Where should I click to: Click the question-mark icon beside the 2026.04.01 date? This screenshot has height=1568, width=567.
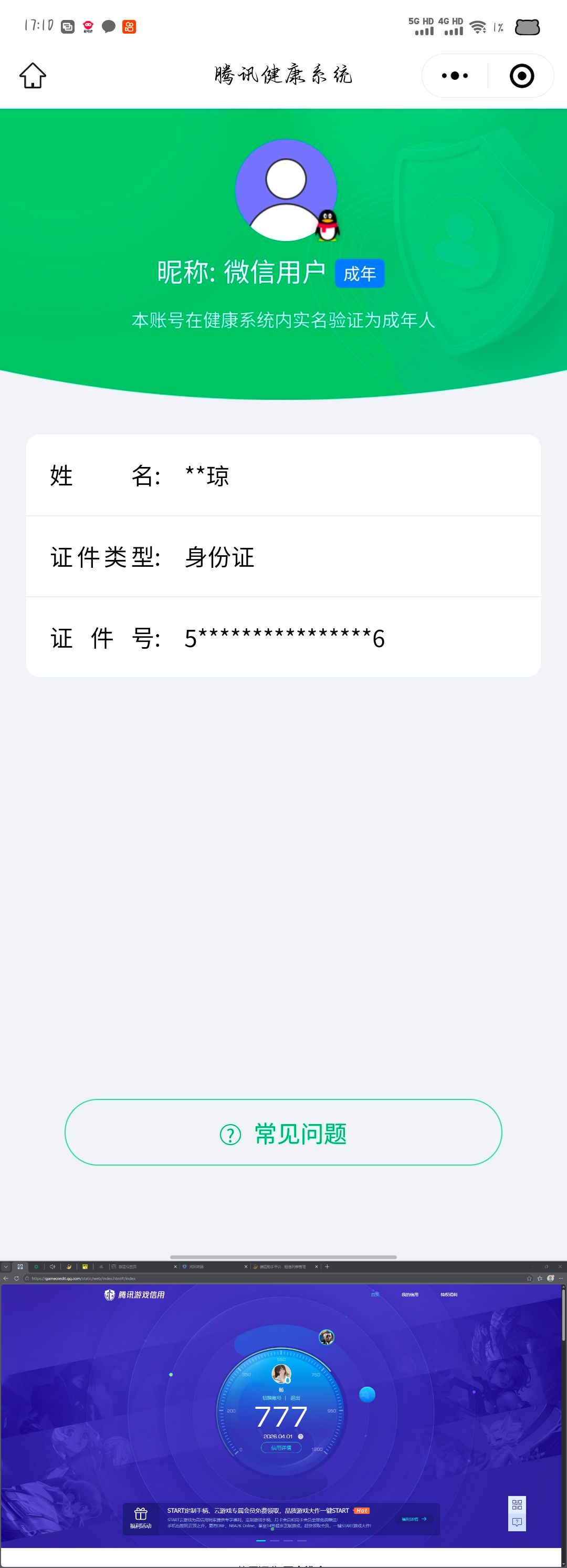coord(300,1437)
